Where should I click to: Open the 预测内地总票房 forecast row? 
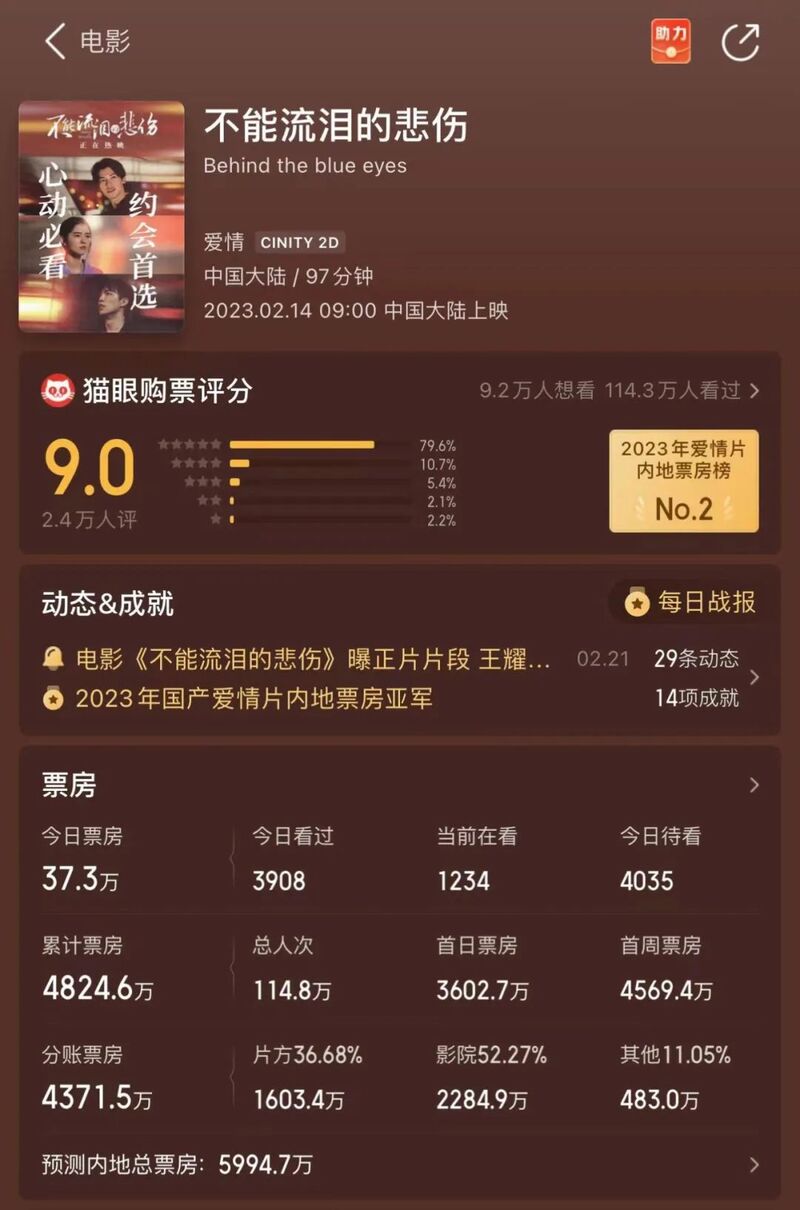click(400, 1164)
